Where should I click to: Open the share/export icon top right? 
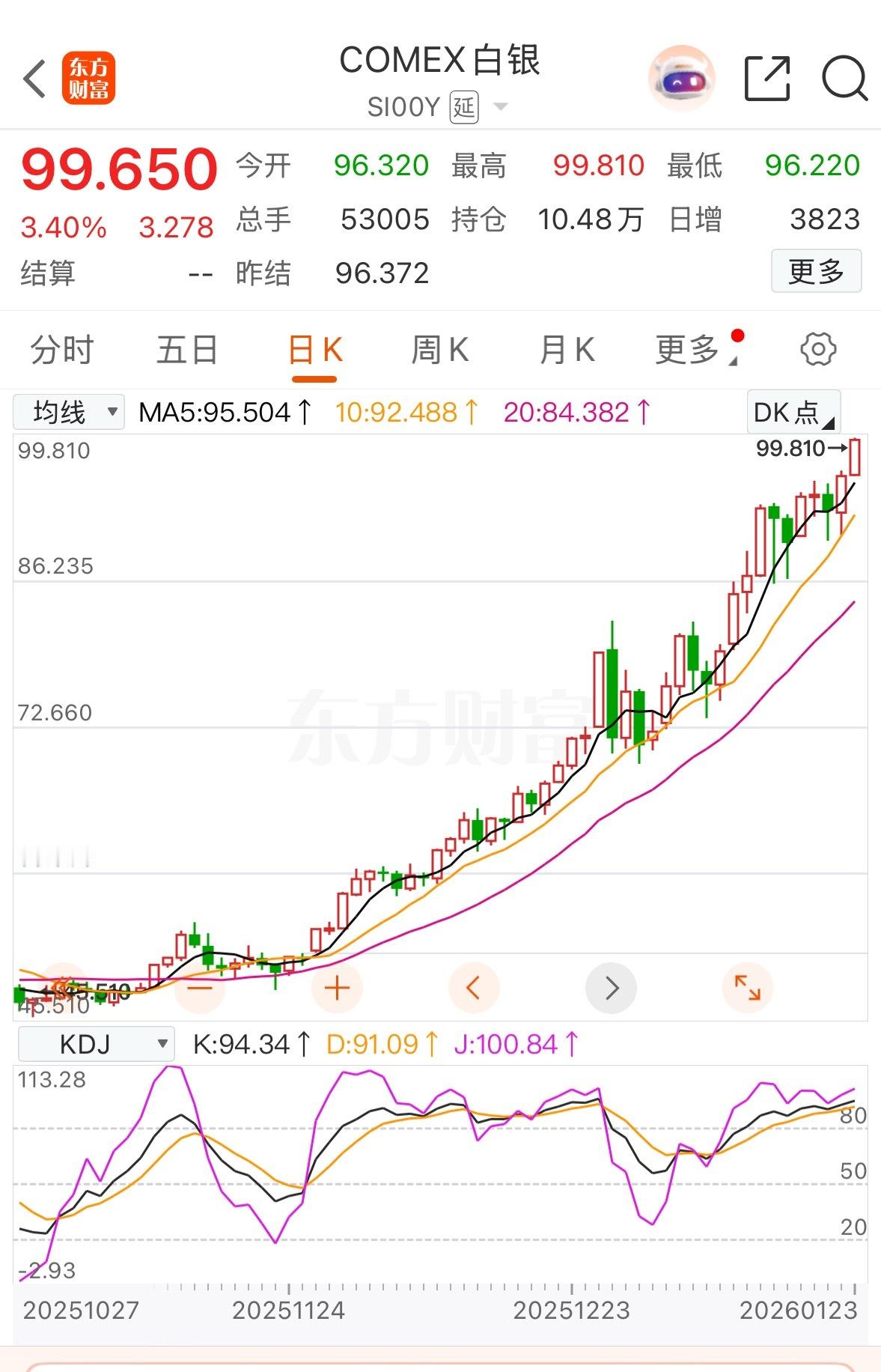(765, 77)
